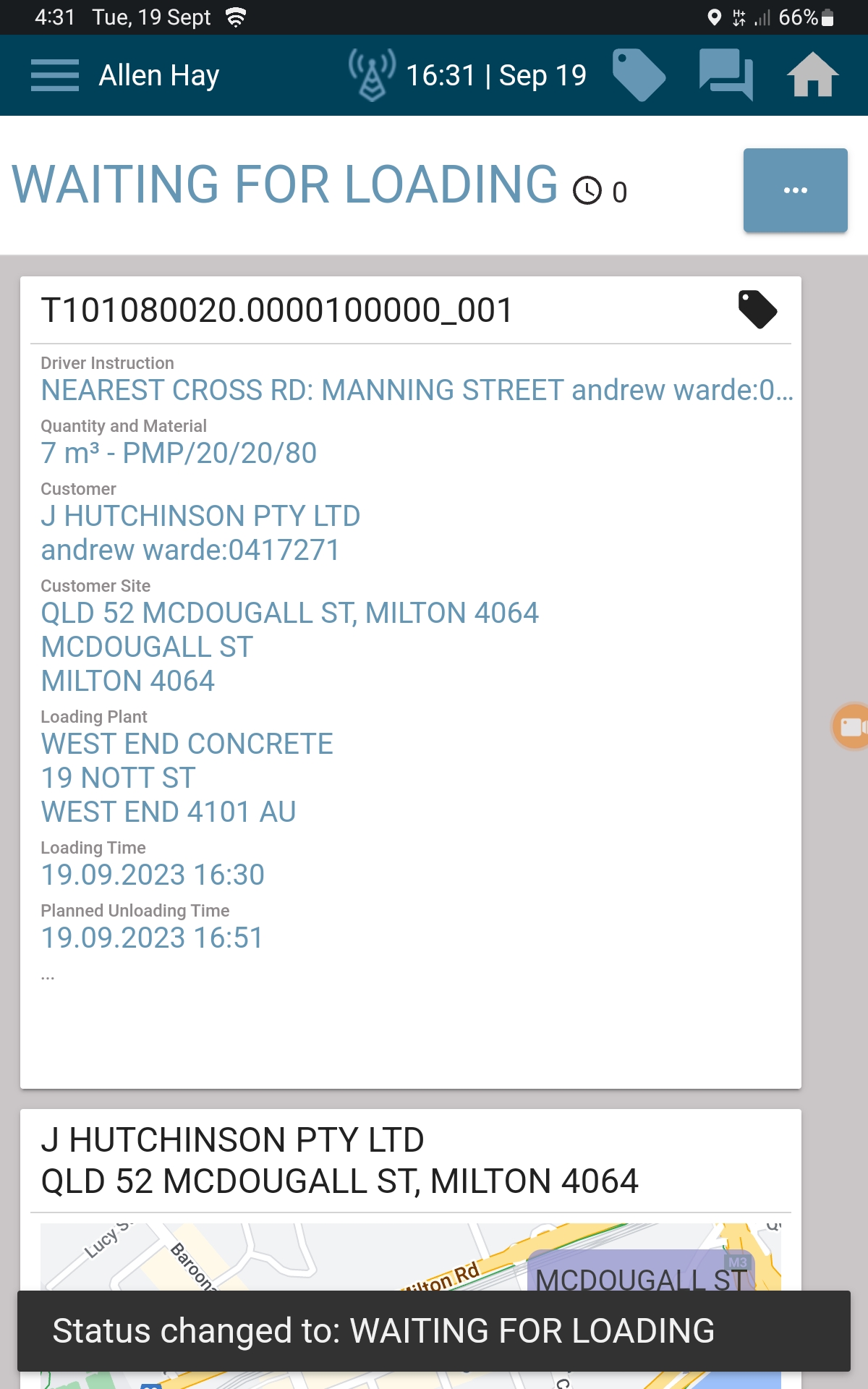This screenshot has width=868, height=1389.
Task: Open the chat messages screen
Action: pos(726,75)
